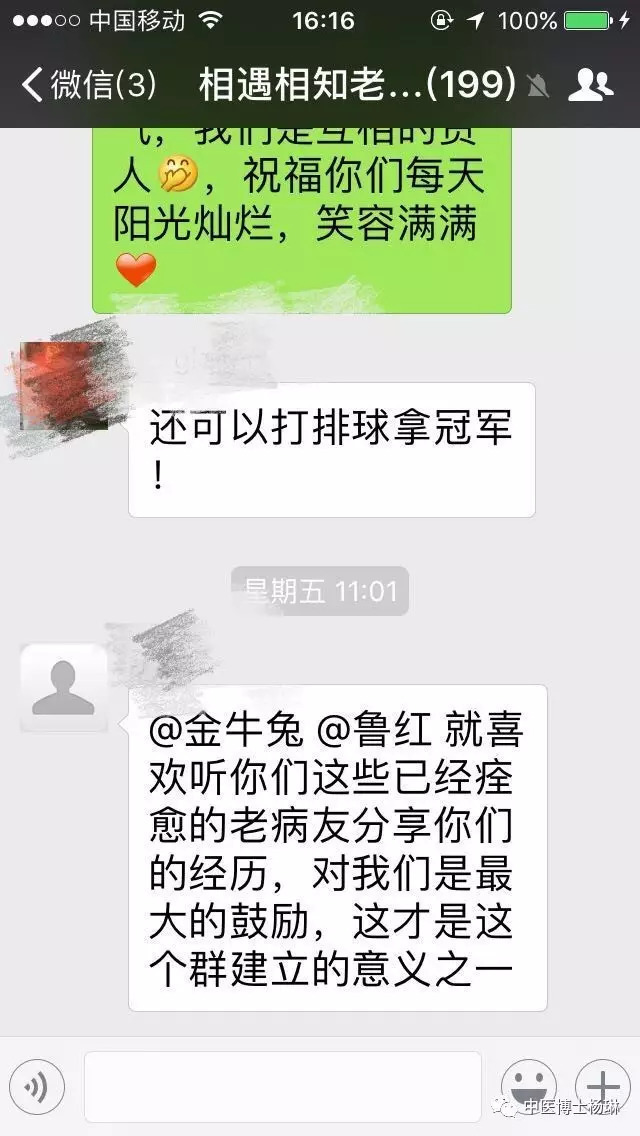Tap the message text input field

click(282, 1086)
